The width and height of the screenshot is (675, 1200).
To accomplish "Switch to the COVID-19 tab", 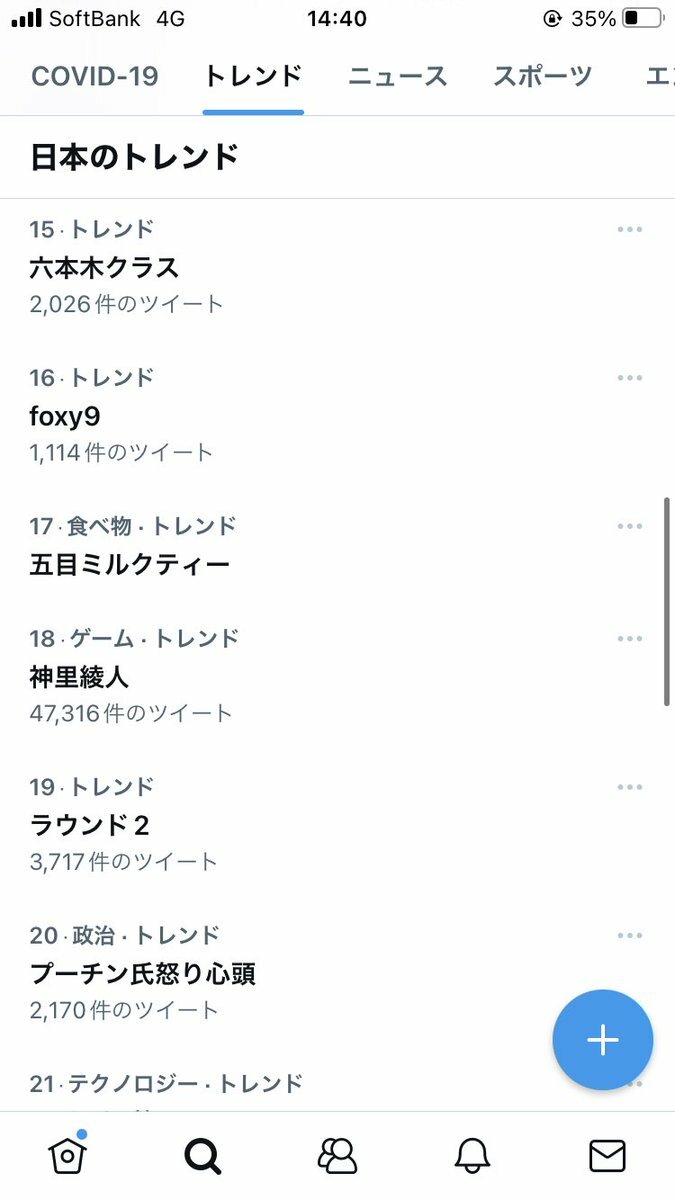I will pyautogui.click(x=95, y=76).
